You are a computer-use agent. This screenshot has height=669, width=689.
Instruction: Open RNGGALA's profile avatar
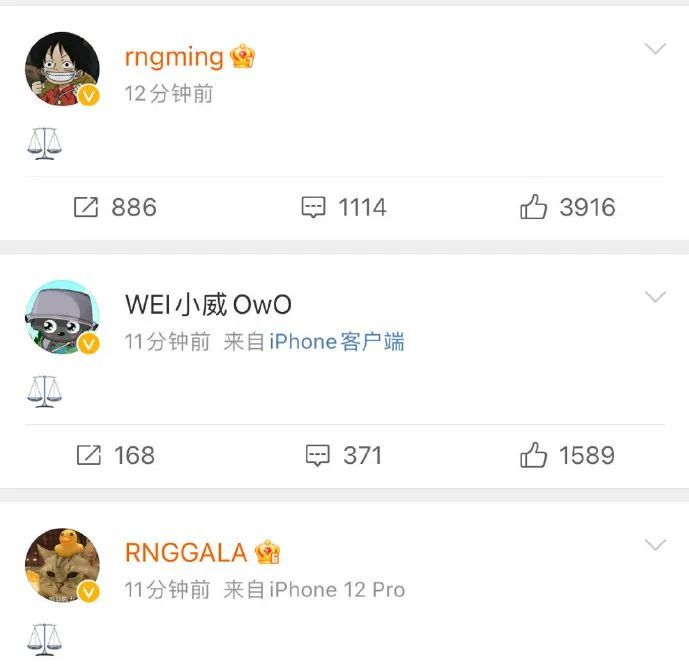pyautogui.click(x=62, y=565)
